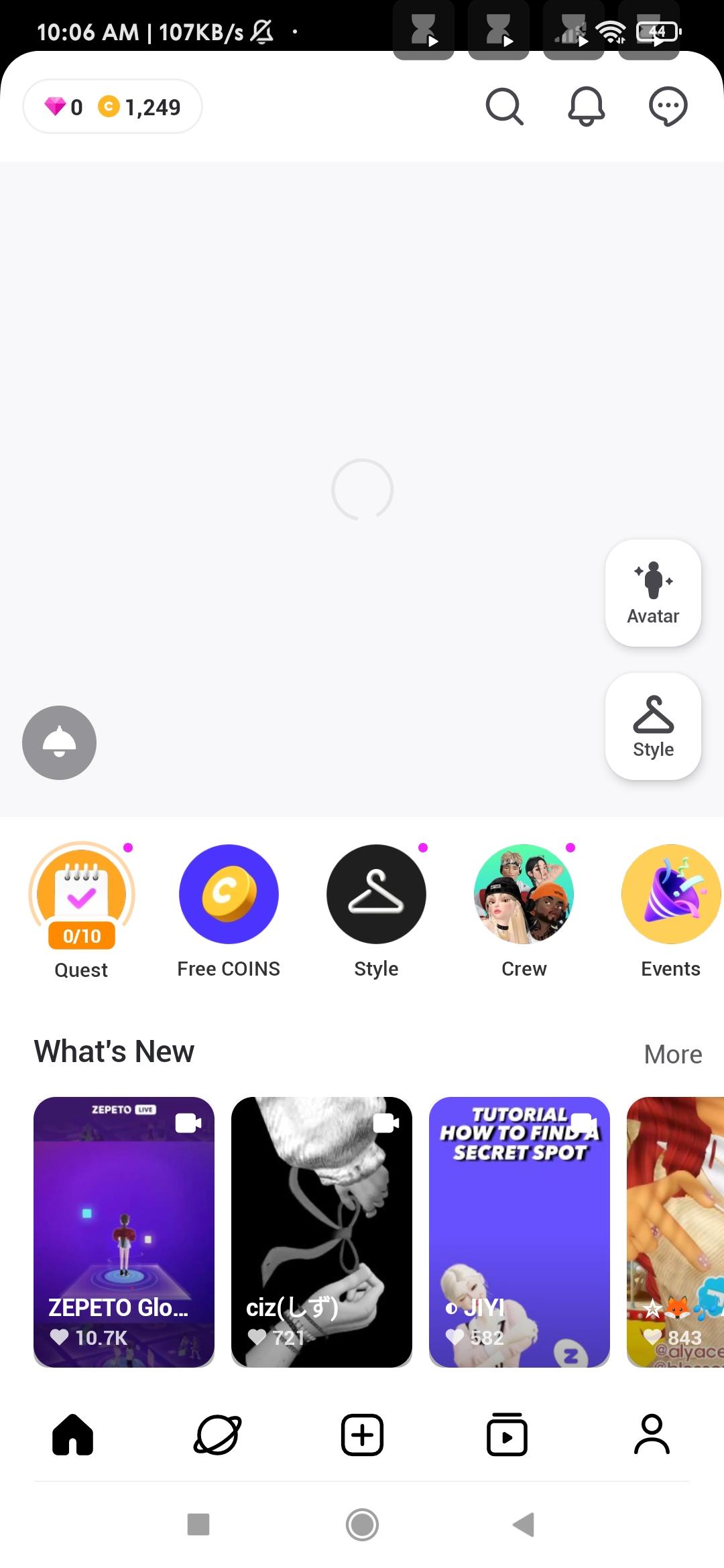Tap the 0/10 quest progress badge
The image size is (724, 1568).
pos(81,937)
